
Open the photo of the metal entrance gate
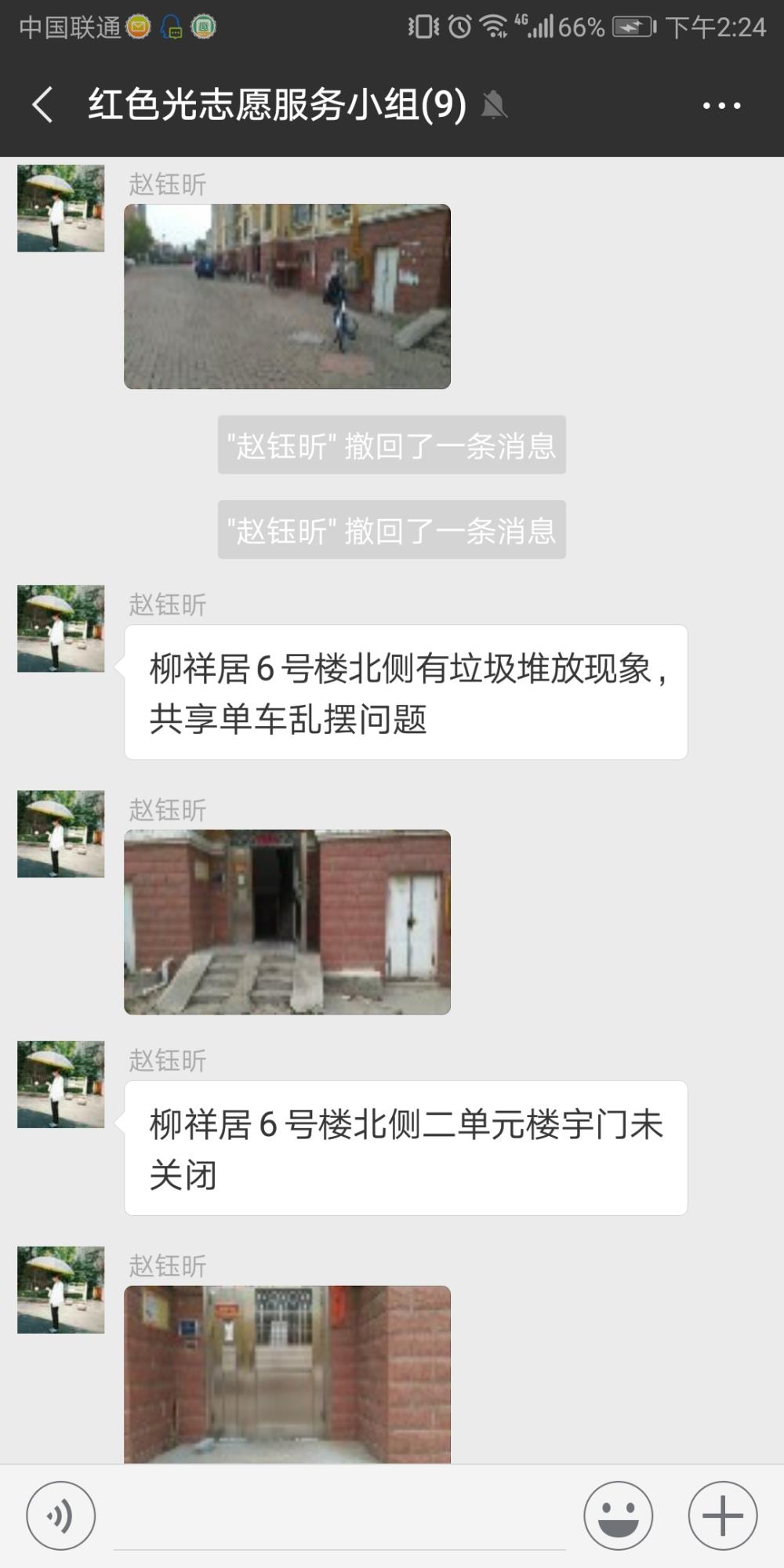coord(287,1374)
